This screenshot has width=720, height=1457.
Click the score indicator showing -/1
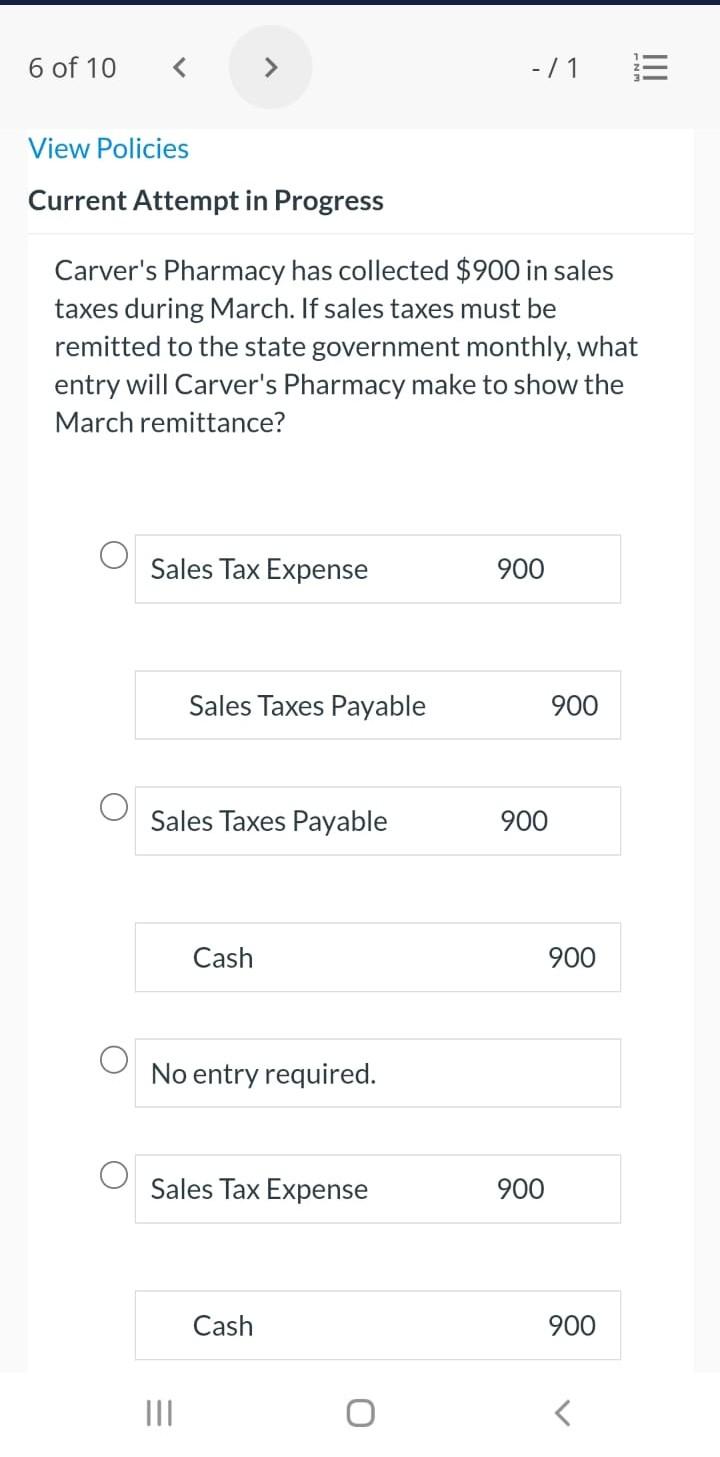tap(556, 67)
